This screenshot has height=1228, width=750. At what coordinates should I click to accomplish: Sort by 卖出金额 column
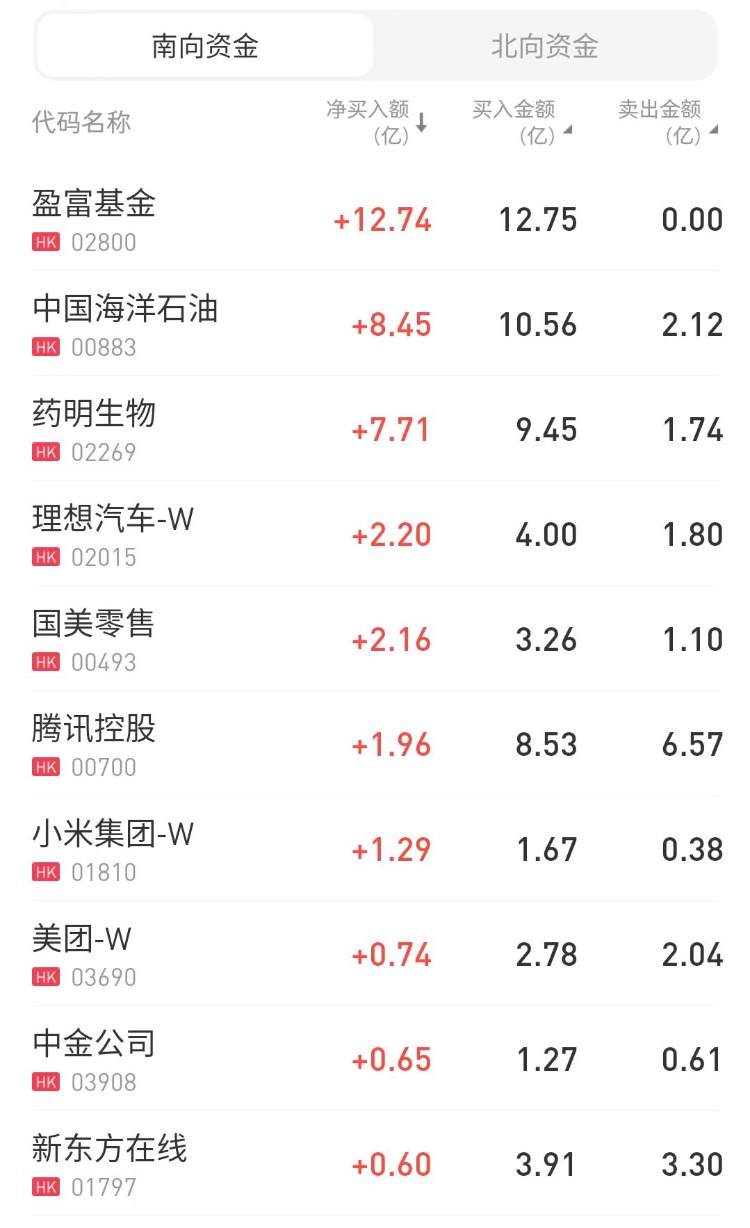[667, 122]
